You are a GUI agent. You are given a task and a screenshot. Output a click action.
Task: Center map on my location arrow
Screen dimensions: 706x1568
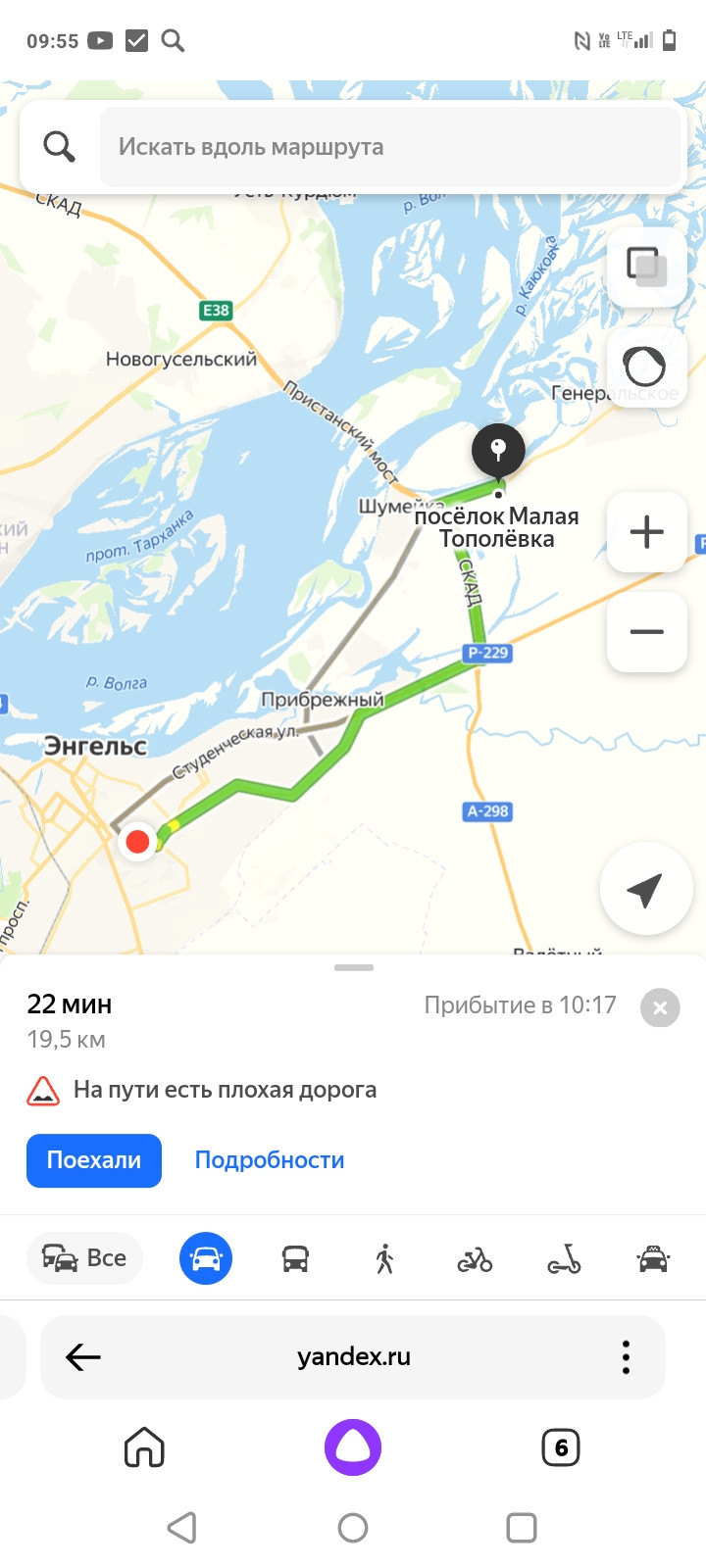pyautogui.click(x=645, y=890)
